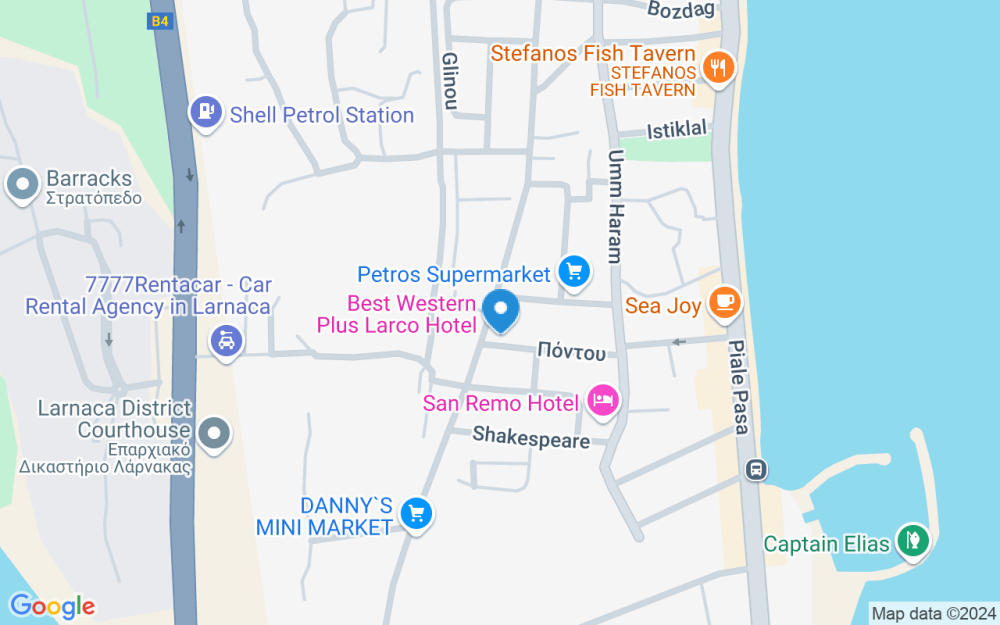Image resolution: width=1000 pixels, height=625 pixels.
Task: Select the Petros Supermarket marker
Action: (574, 271)
